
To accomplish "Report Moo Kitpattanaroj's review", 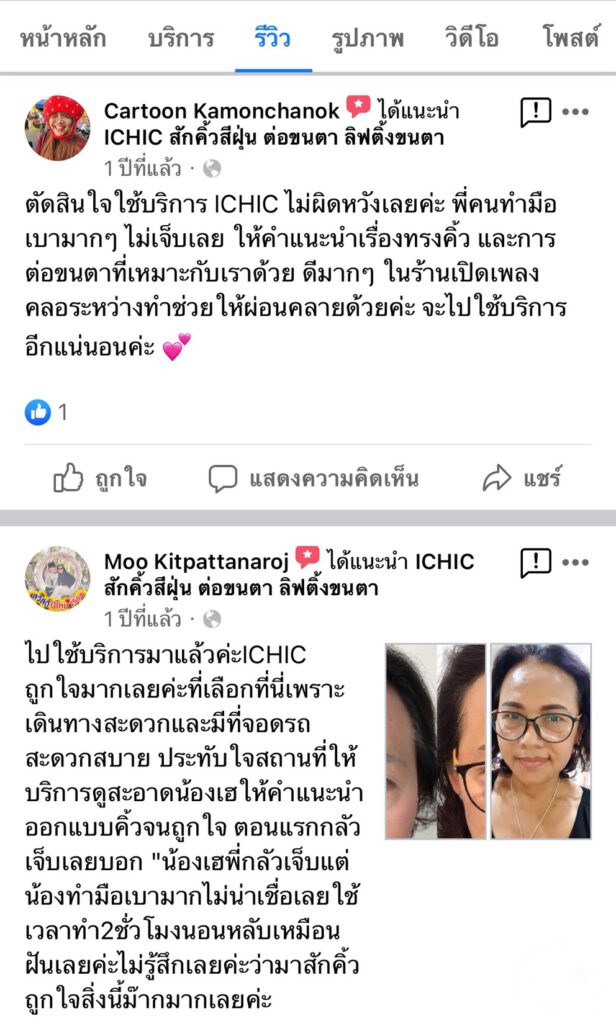I will tap(536, 563).
